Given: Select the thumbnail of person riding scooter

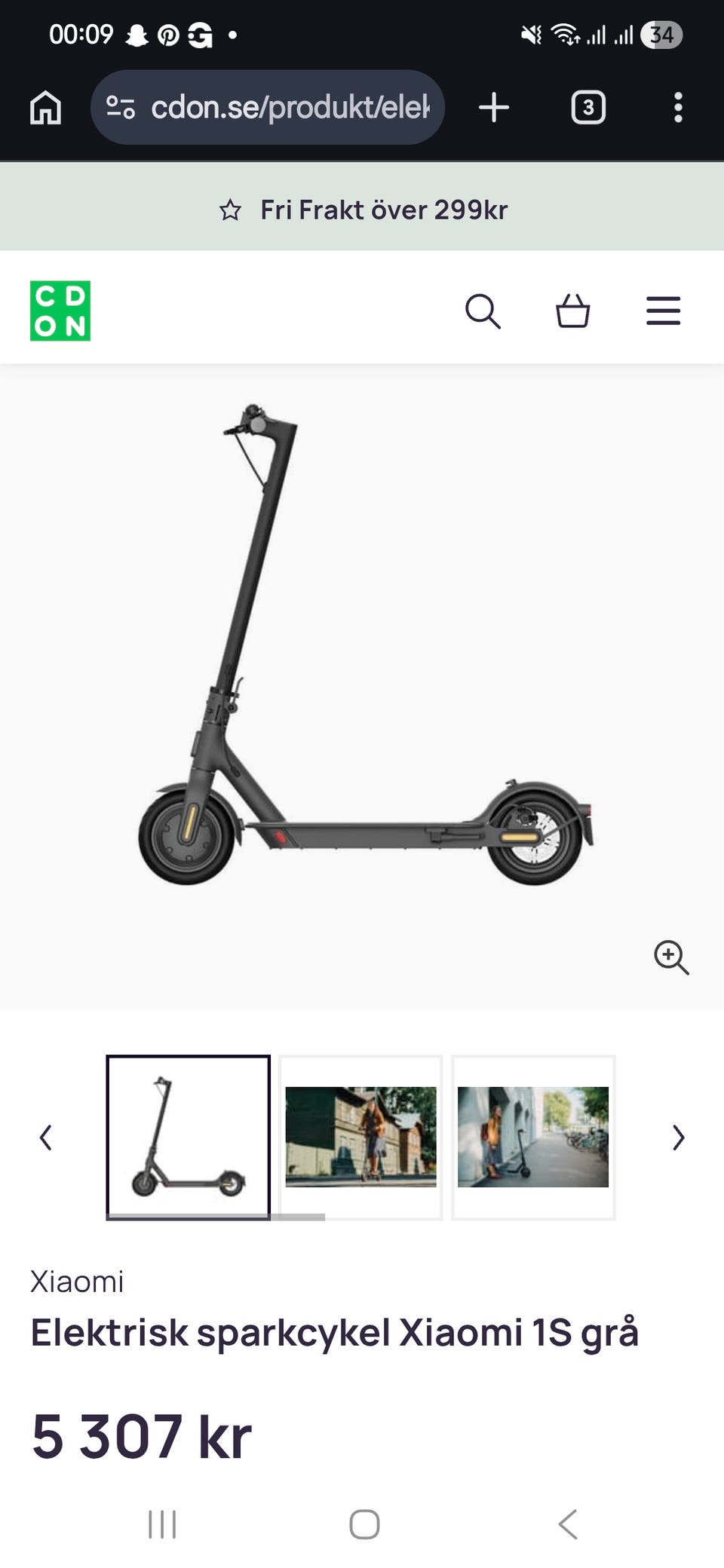Looking at the screenshot, I should 360,1137.
